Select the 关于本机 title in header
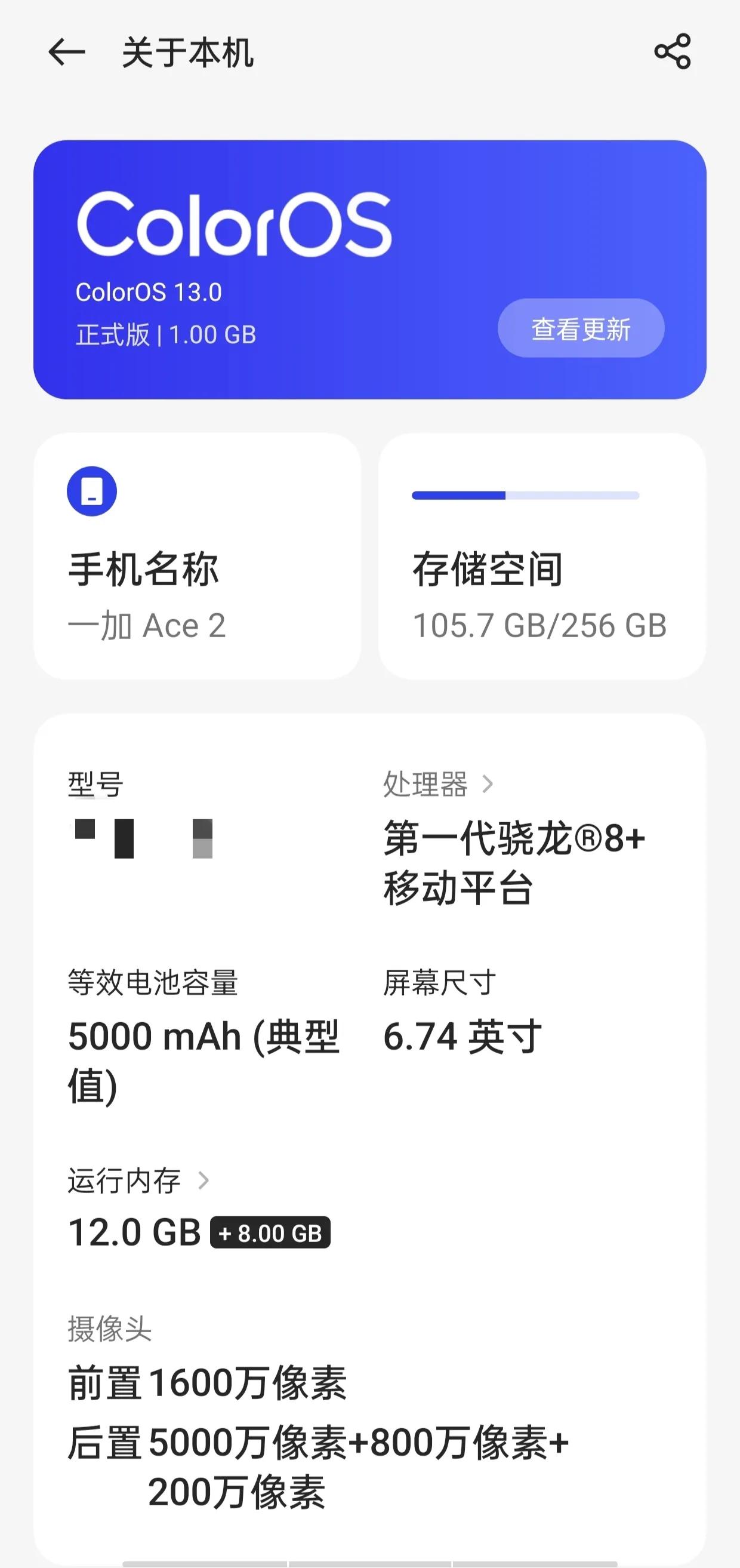The image size is (740, 1568). point(186,54)
